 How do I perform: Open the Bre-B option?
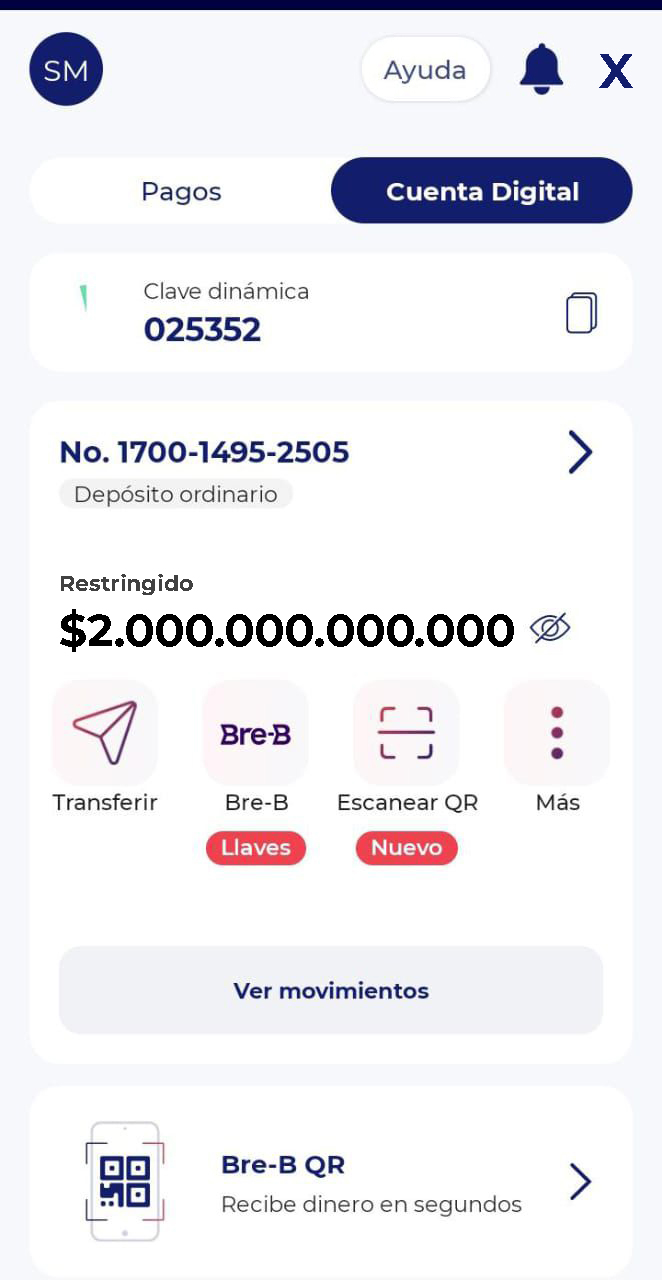pos(256,733)
